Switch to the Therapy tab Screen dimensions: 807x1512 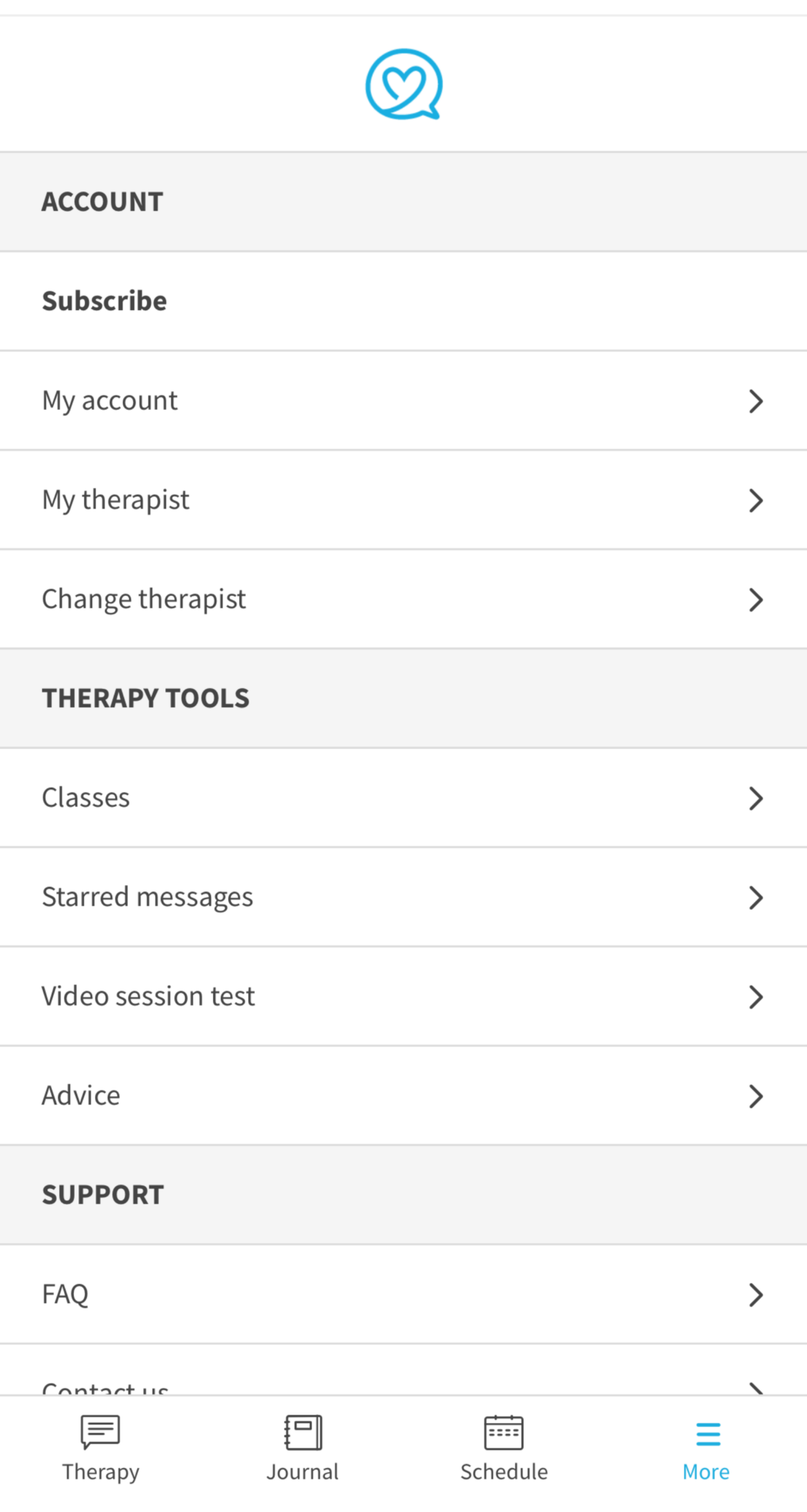point(100,1447)
